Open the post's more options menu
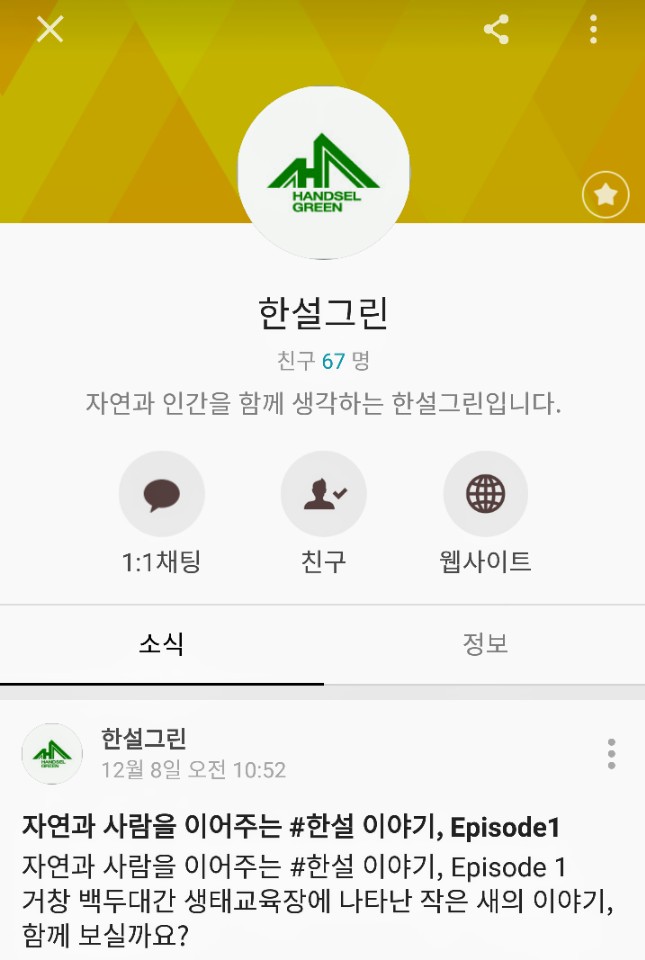The width and height of the screenshot is (645, 960). pos(611,754)
